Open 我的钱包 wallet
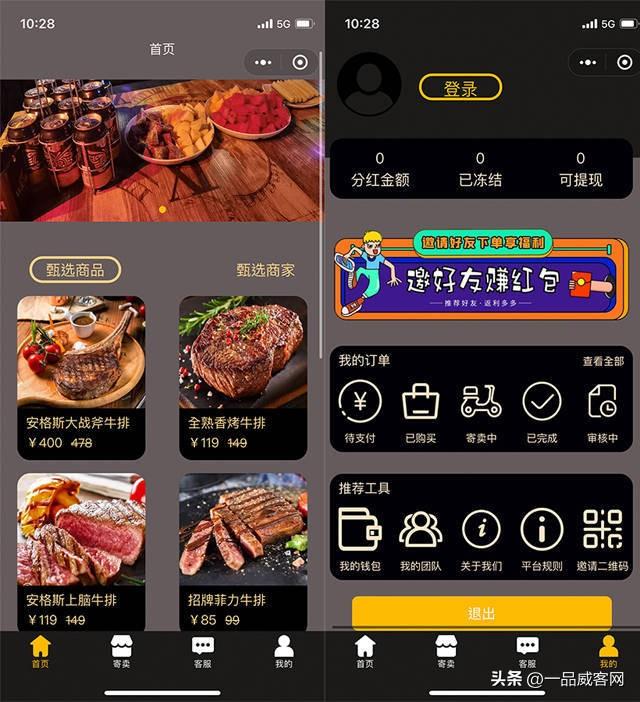This screenshot has height=702, width=640. [x=359, y=539]
